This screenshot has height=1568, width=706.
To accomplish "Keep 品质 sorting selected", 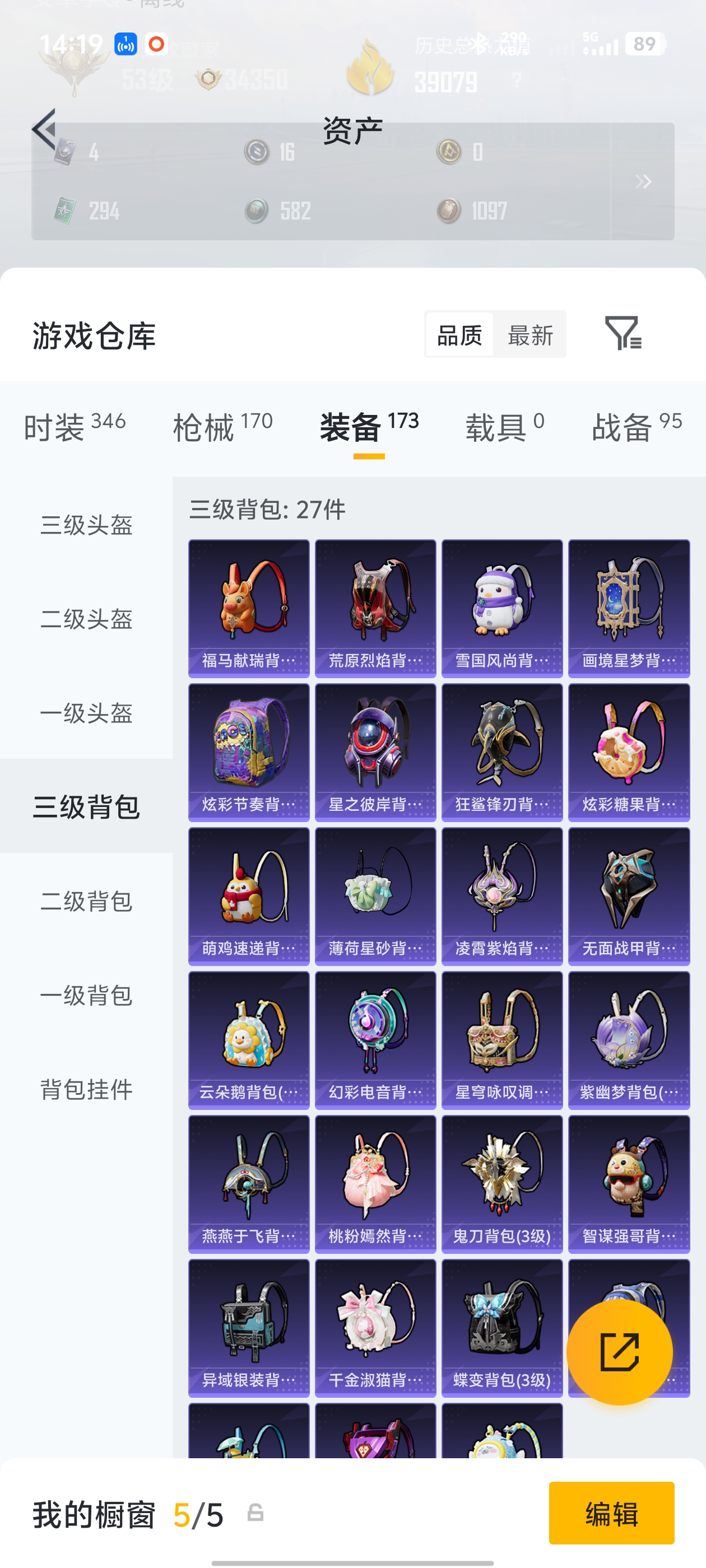I will pos(461,335).
